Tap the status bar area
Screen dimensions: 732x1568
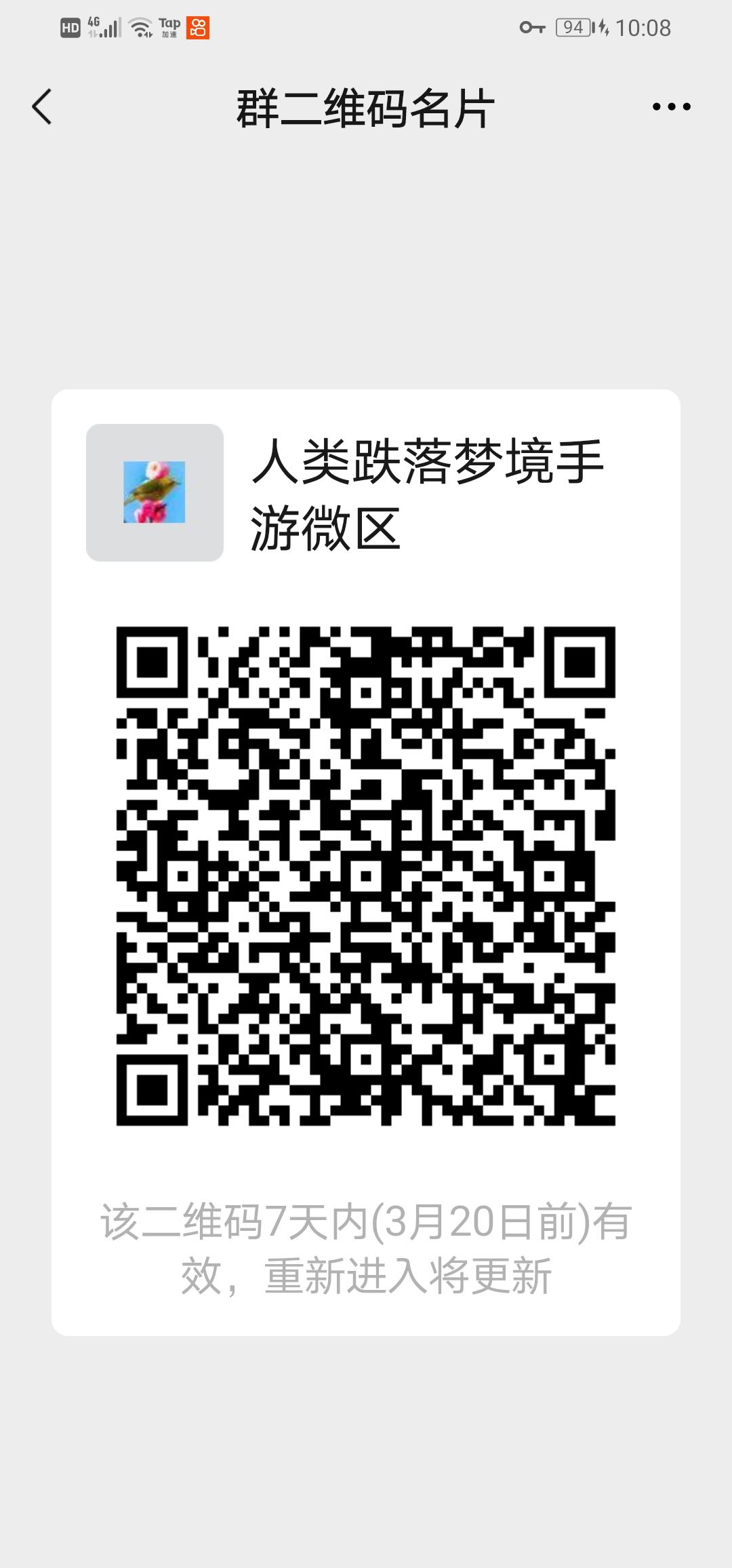coord(366,27)
